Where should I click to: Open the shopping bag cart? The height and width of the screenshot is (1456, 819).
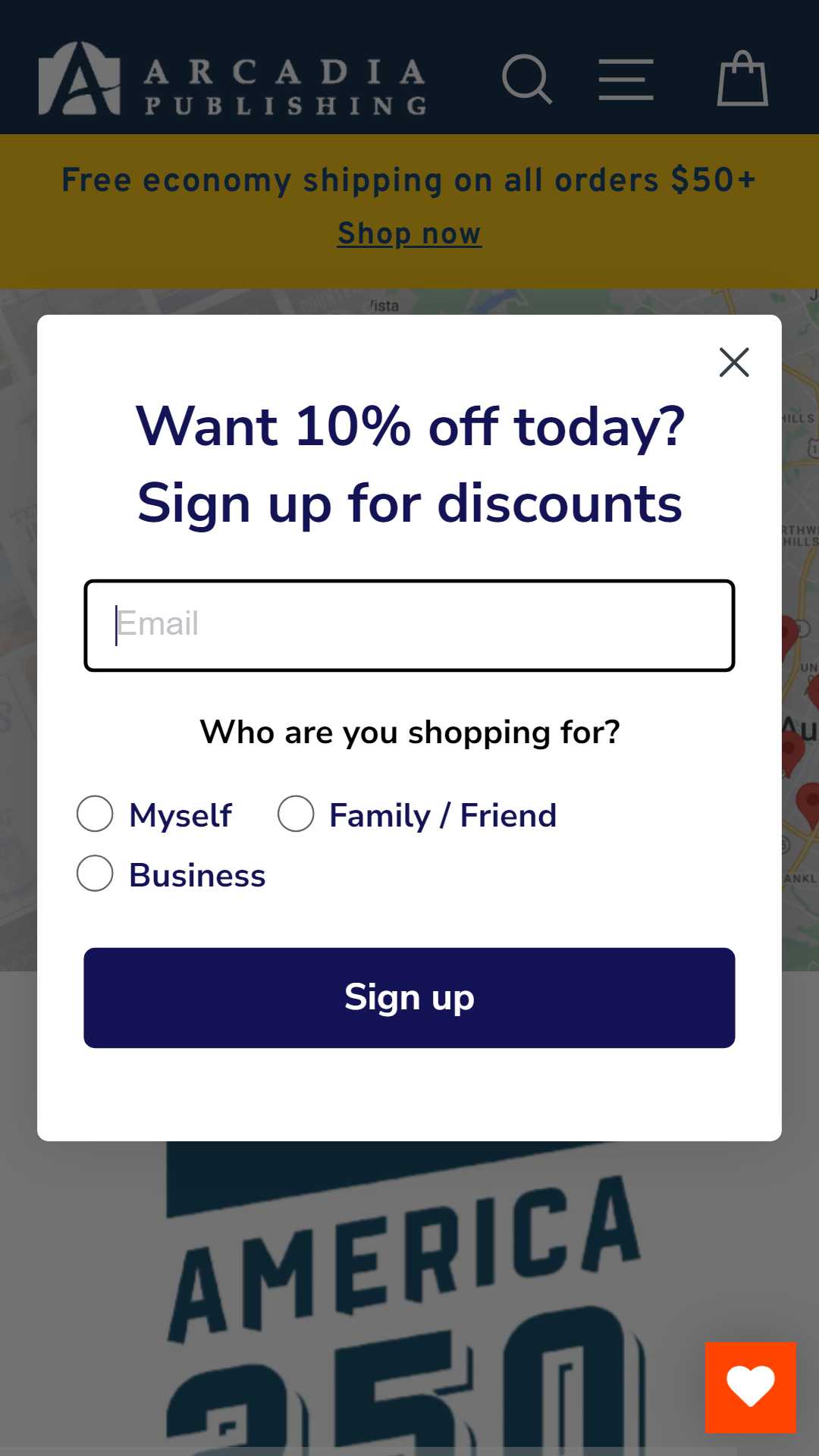[742, 78]
